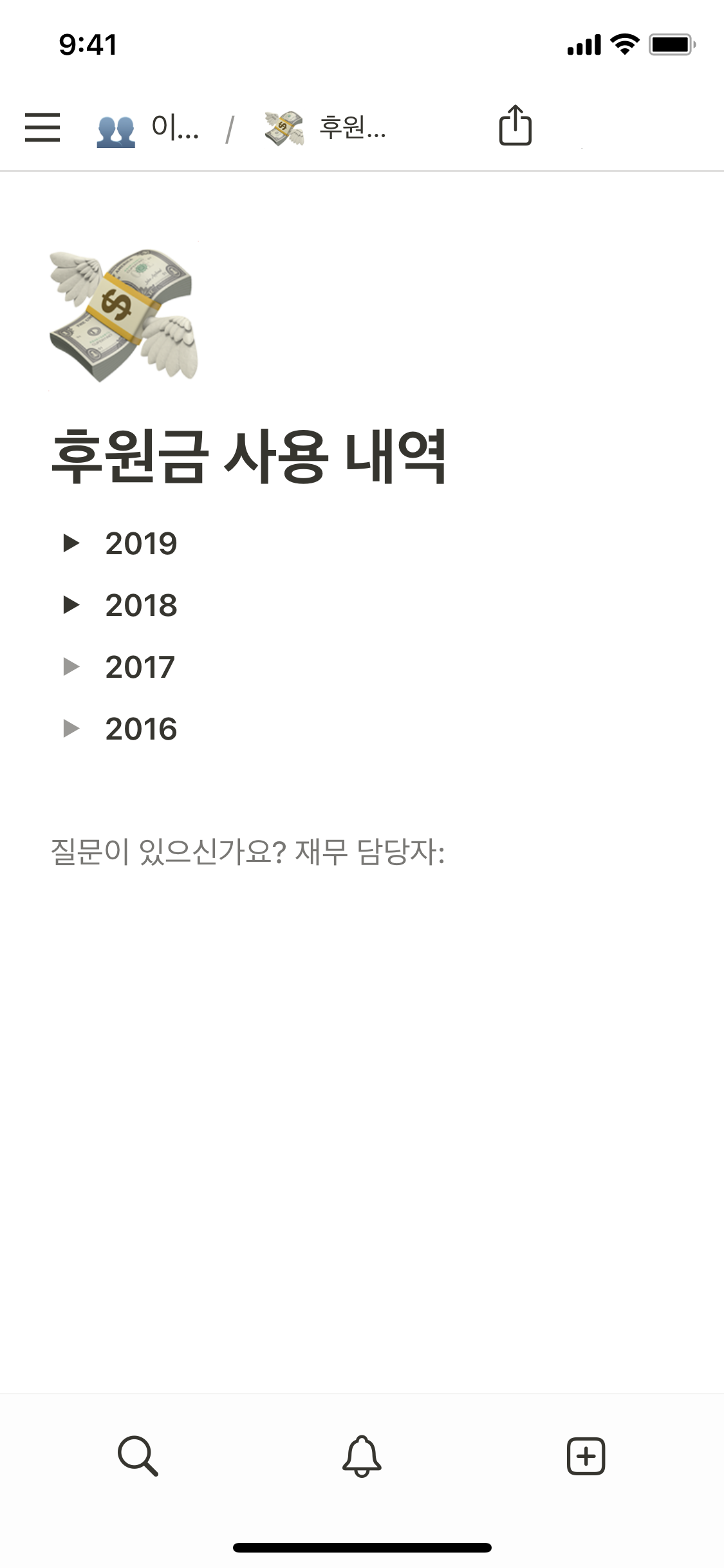Open the notifications bell
The width and height of the screenshot is (724, 1568).
point(362,1456)
